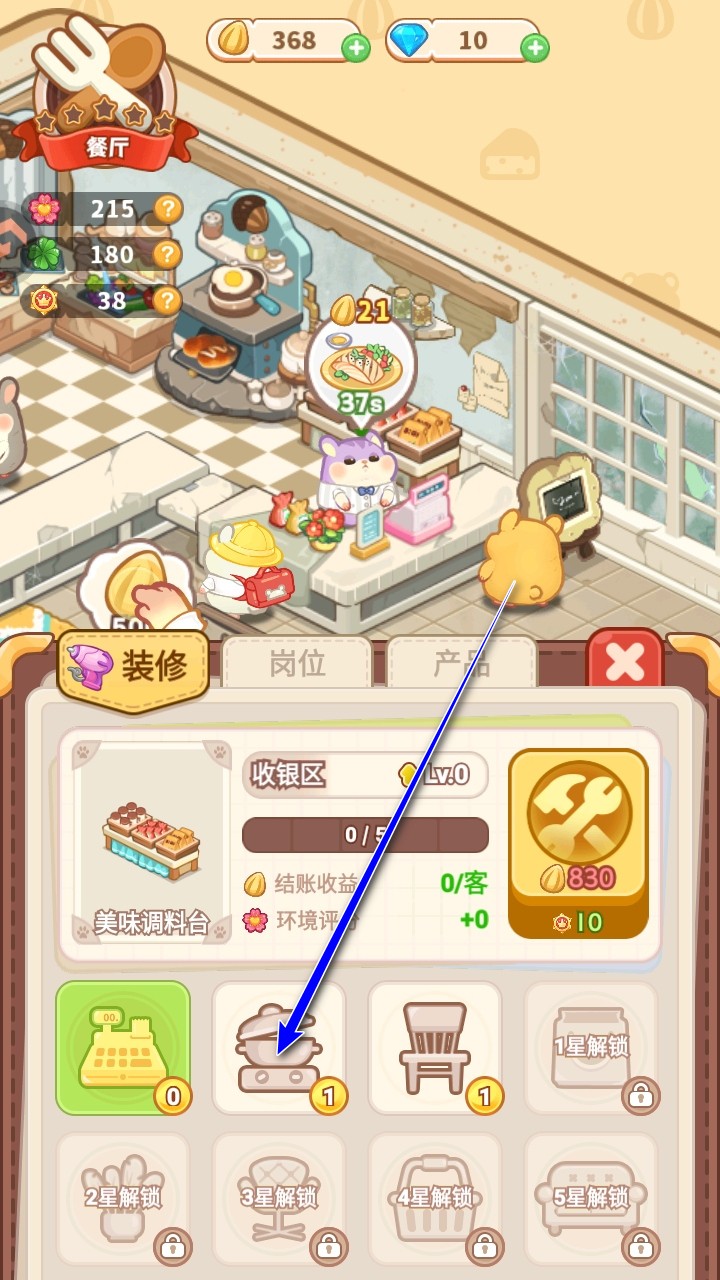Add more diamonds with the plus button
This screenshot has width=720, height=1280.
pos(535,47)
